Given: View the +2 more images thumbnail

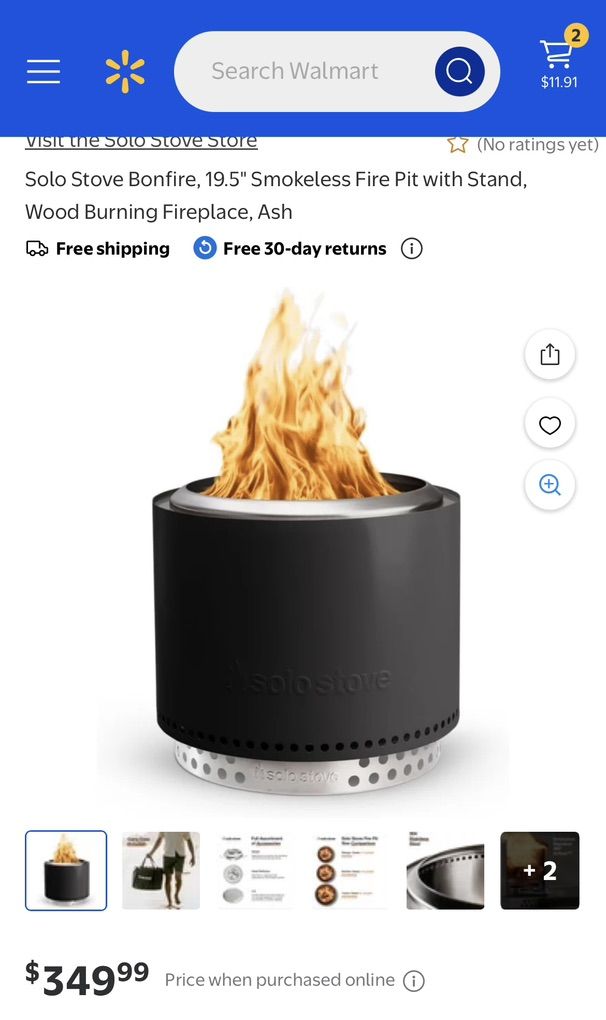Looking at the screenshot, I should tap(540, 870).
